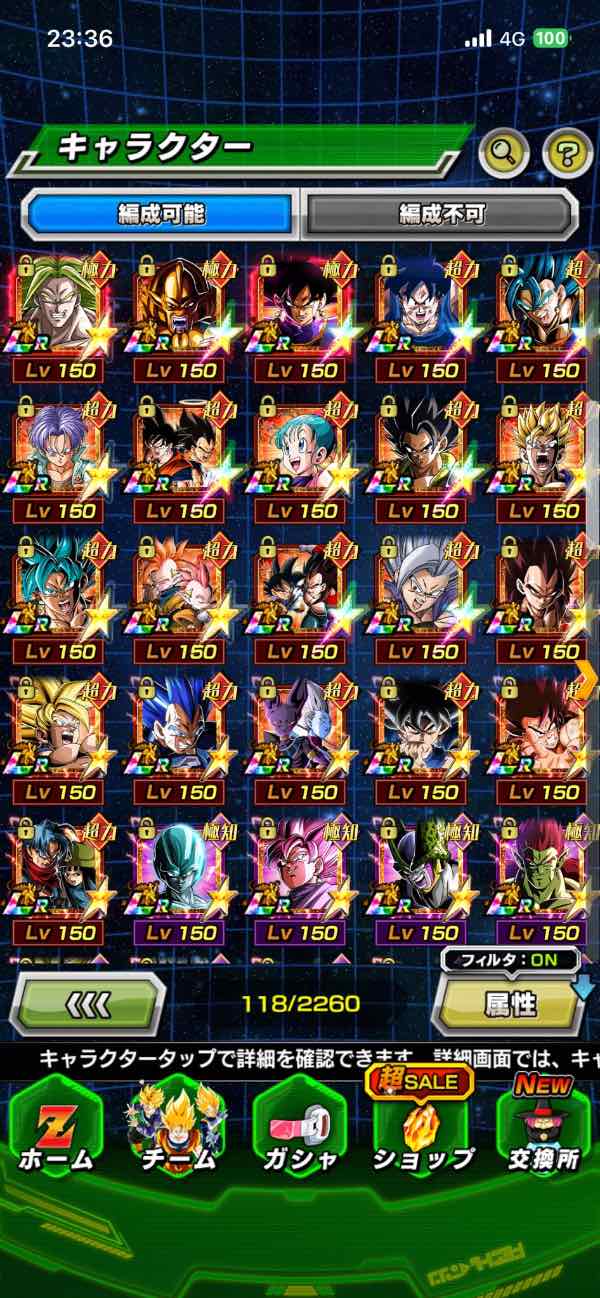Tap the green back arrows button

point(88,1004)
